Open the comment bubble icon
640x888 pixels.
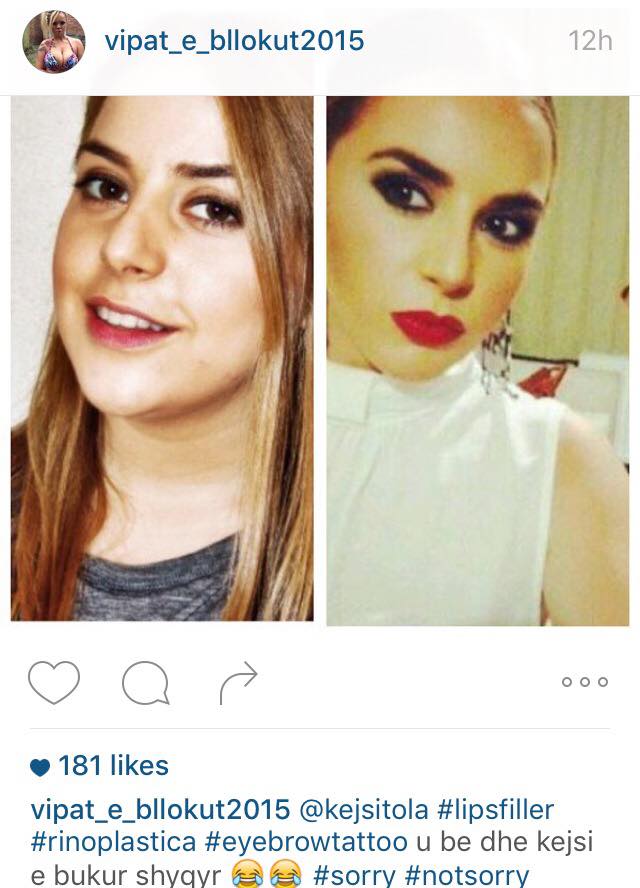[145, 683]
